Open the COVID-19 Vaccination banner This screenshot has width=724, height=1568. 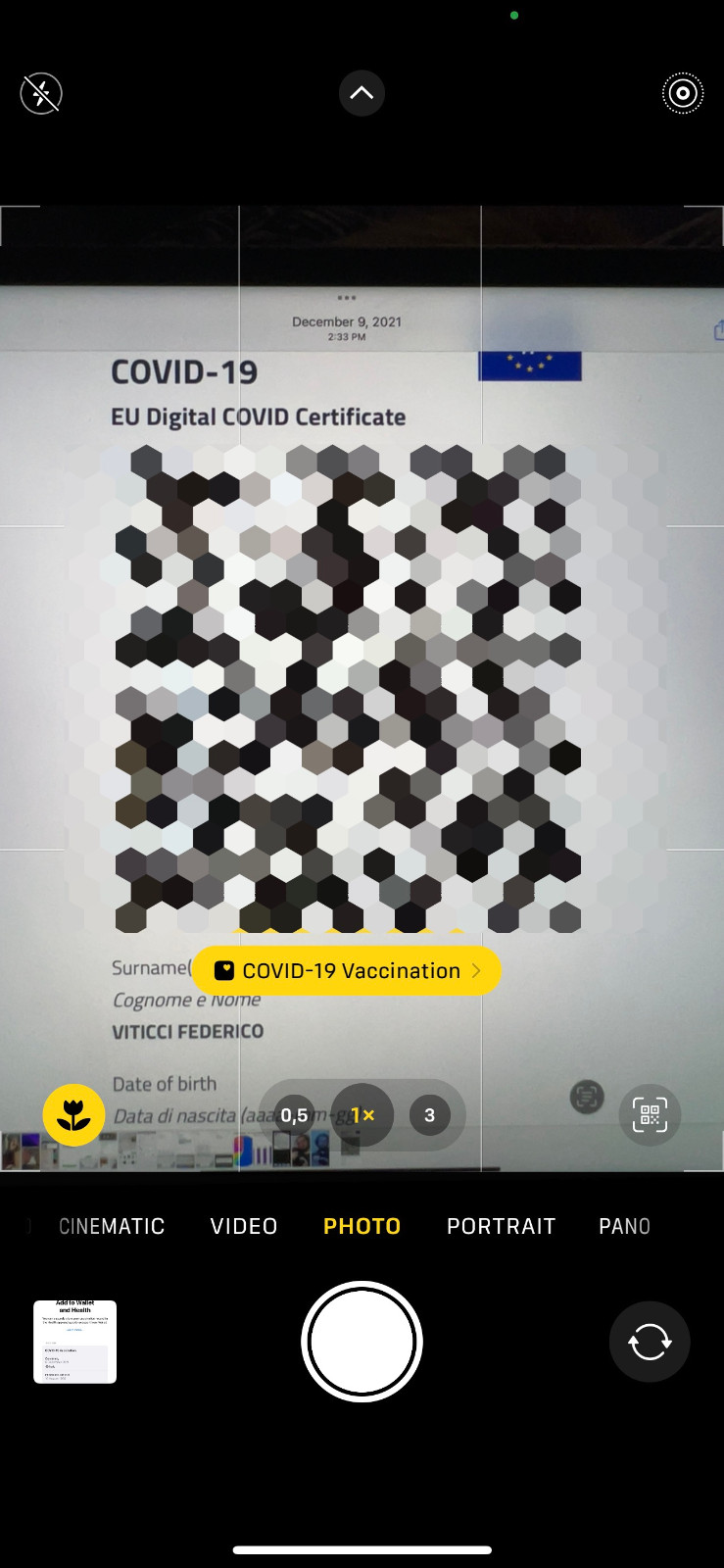pyautogui.click(x=347, y=970)
